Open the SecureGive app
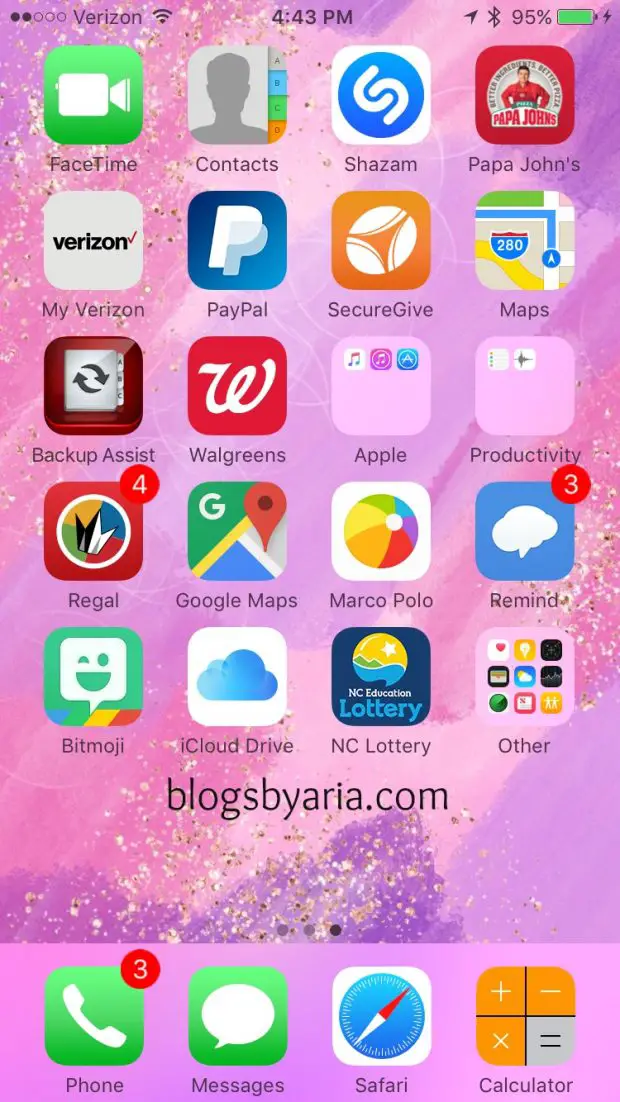This screenshot has width=620, height=1102. click(x=381, y=241)
